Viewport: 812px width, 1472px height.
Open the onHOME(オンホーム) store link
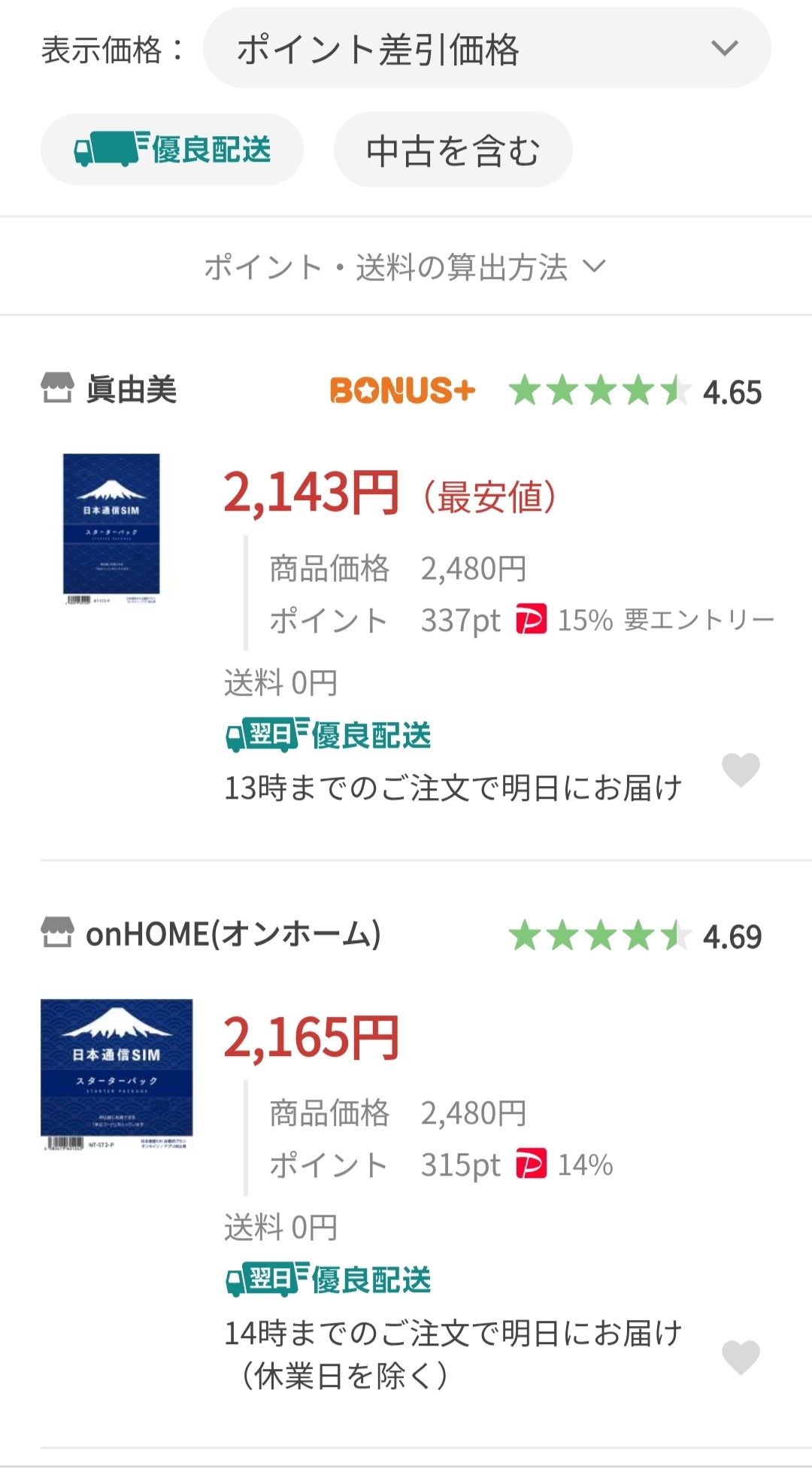tap(233, 934)
